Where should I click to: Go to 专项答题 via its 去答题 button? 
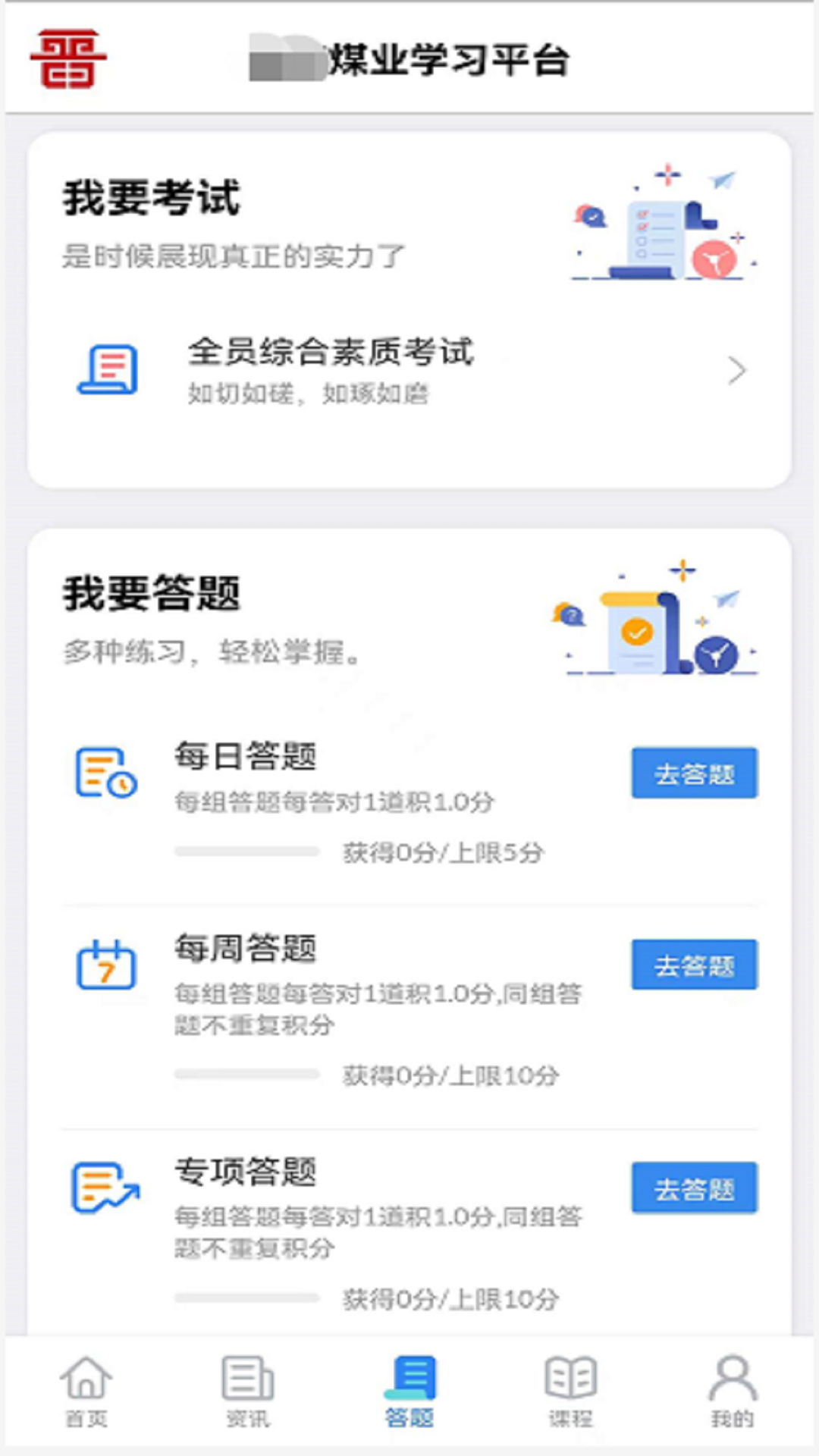coord(695,1188)
